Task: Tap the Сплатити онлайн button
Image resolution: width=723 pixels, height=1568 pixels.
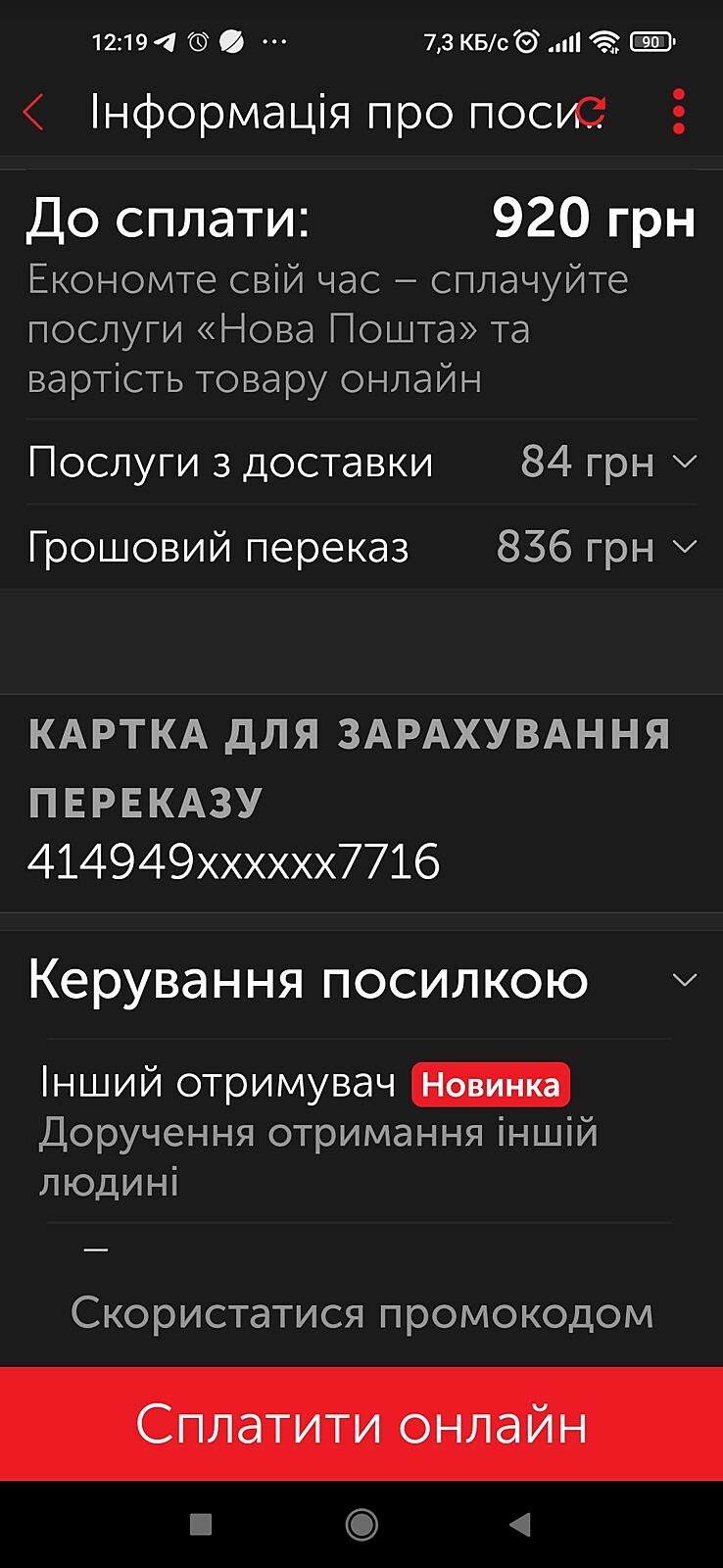Action: click(x=361, y=1423)
